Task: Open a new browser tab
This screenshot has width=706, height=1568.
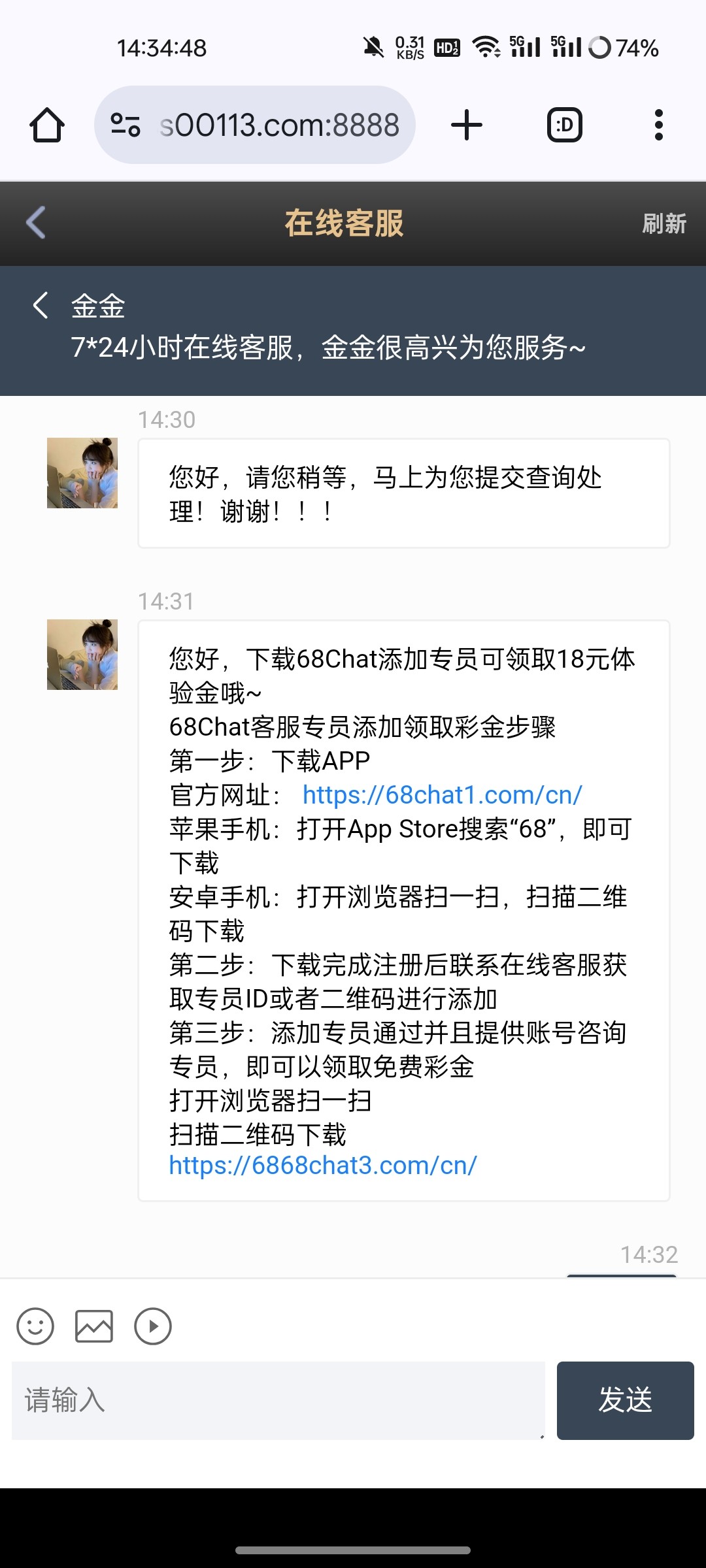Action: tap(467, 125)
